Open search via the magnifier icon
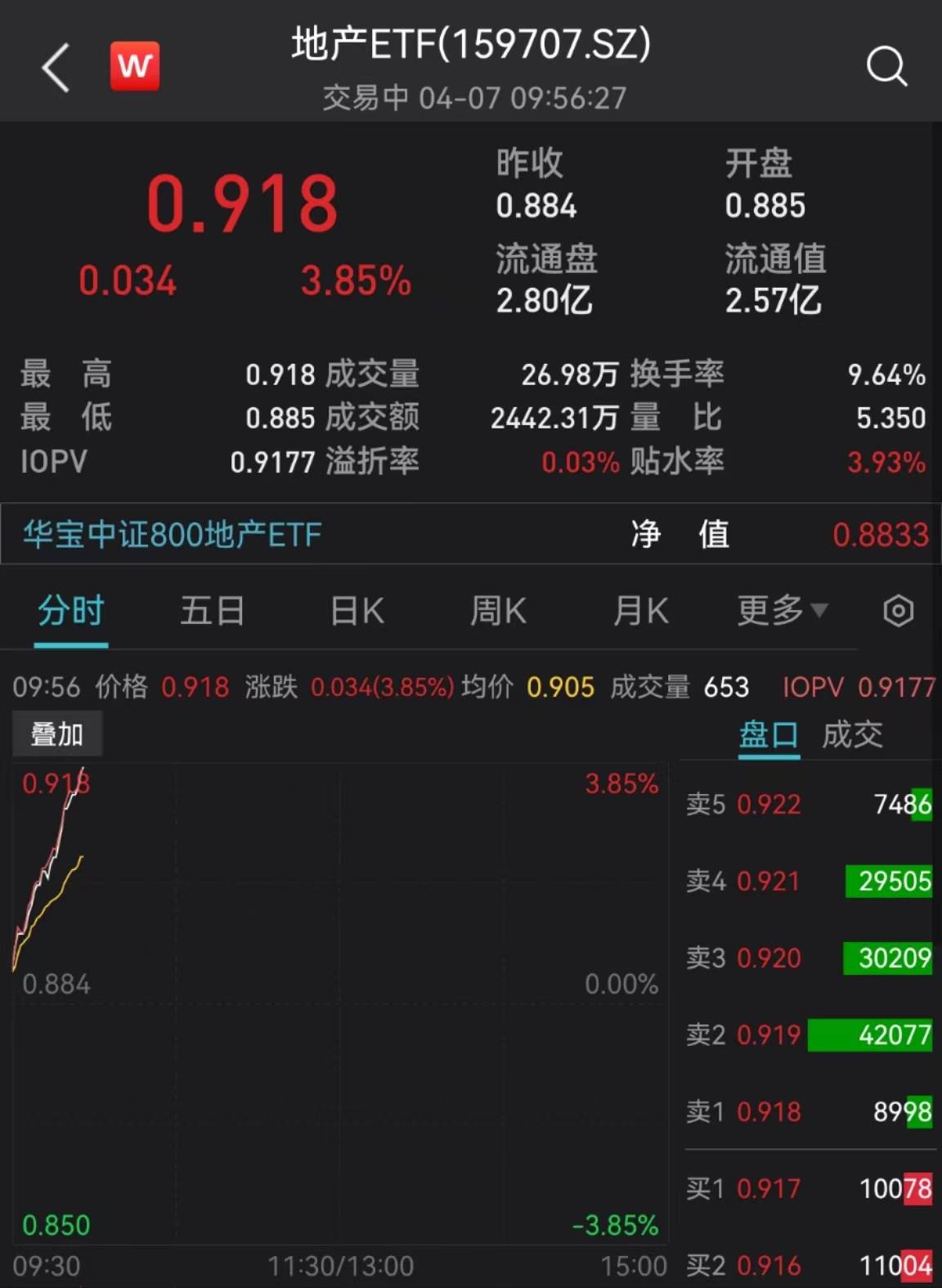The width and height of the screenshot is (942, 1288). click(x=886, y=65)
